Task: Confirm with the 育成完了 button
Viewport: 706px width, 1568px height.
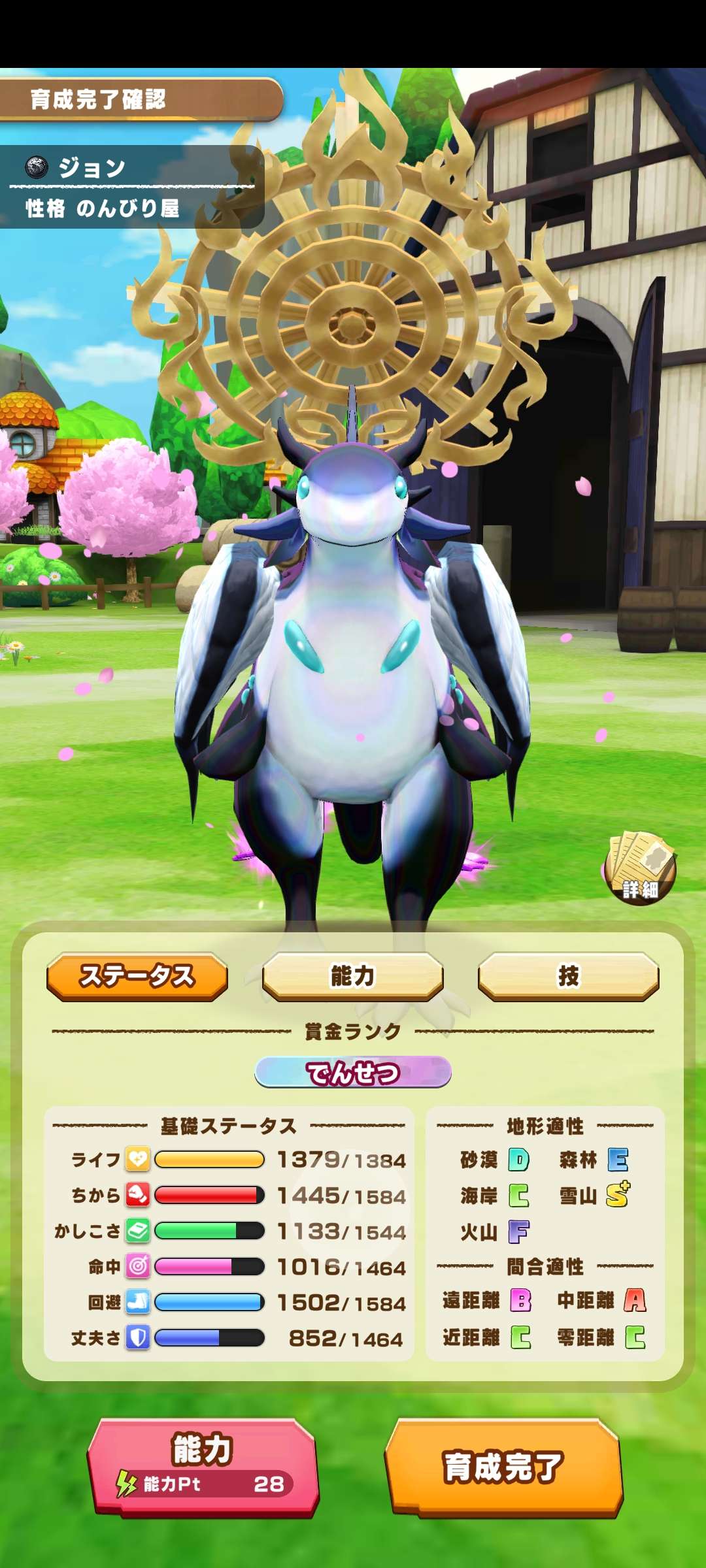Action: 503,1467
